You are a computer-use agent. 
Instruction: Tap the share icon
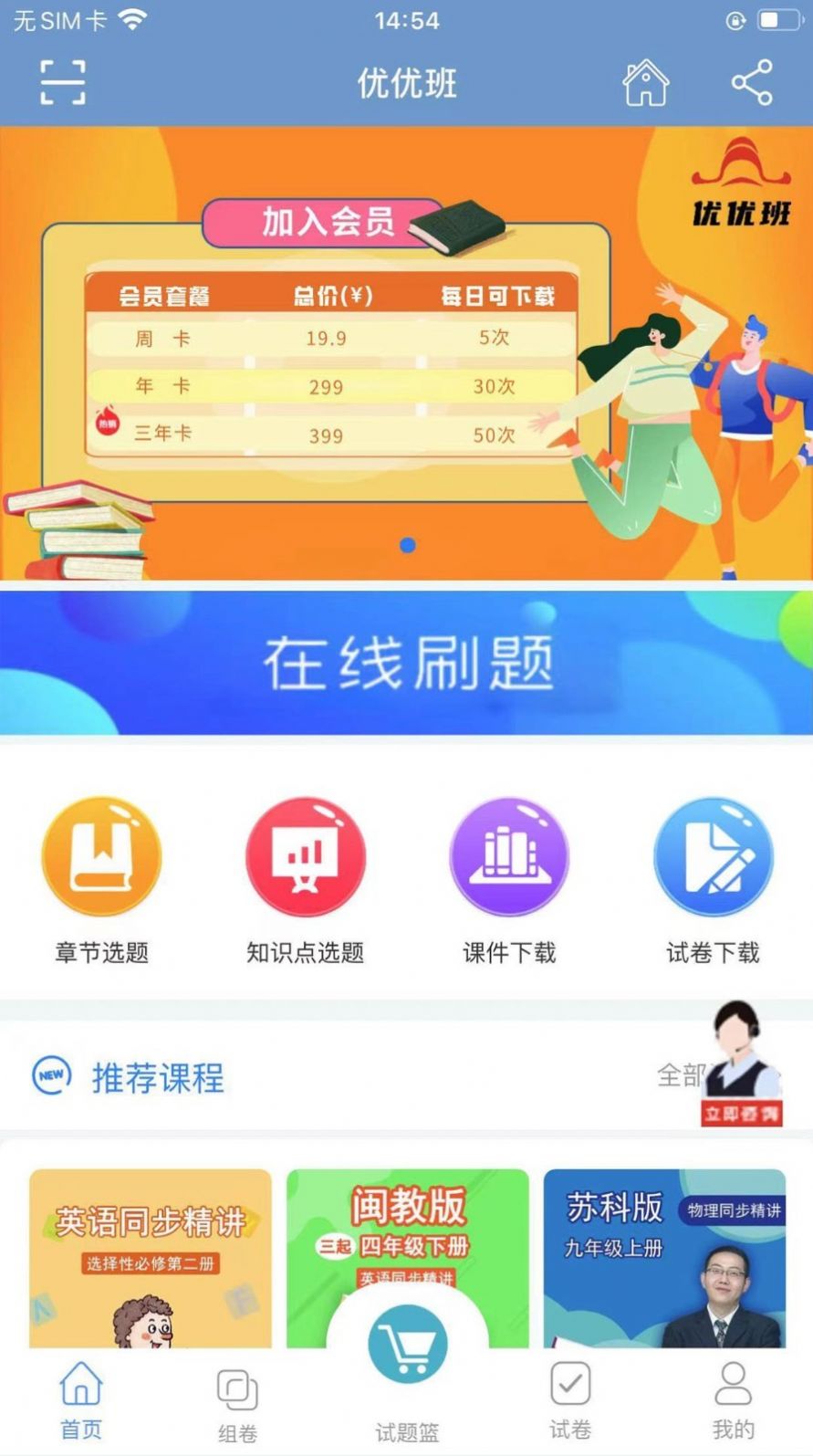[x=750, y=81]
